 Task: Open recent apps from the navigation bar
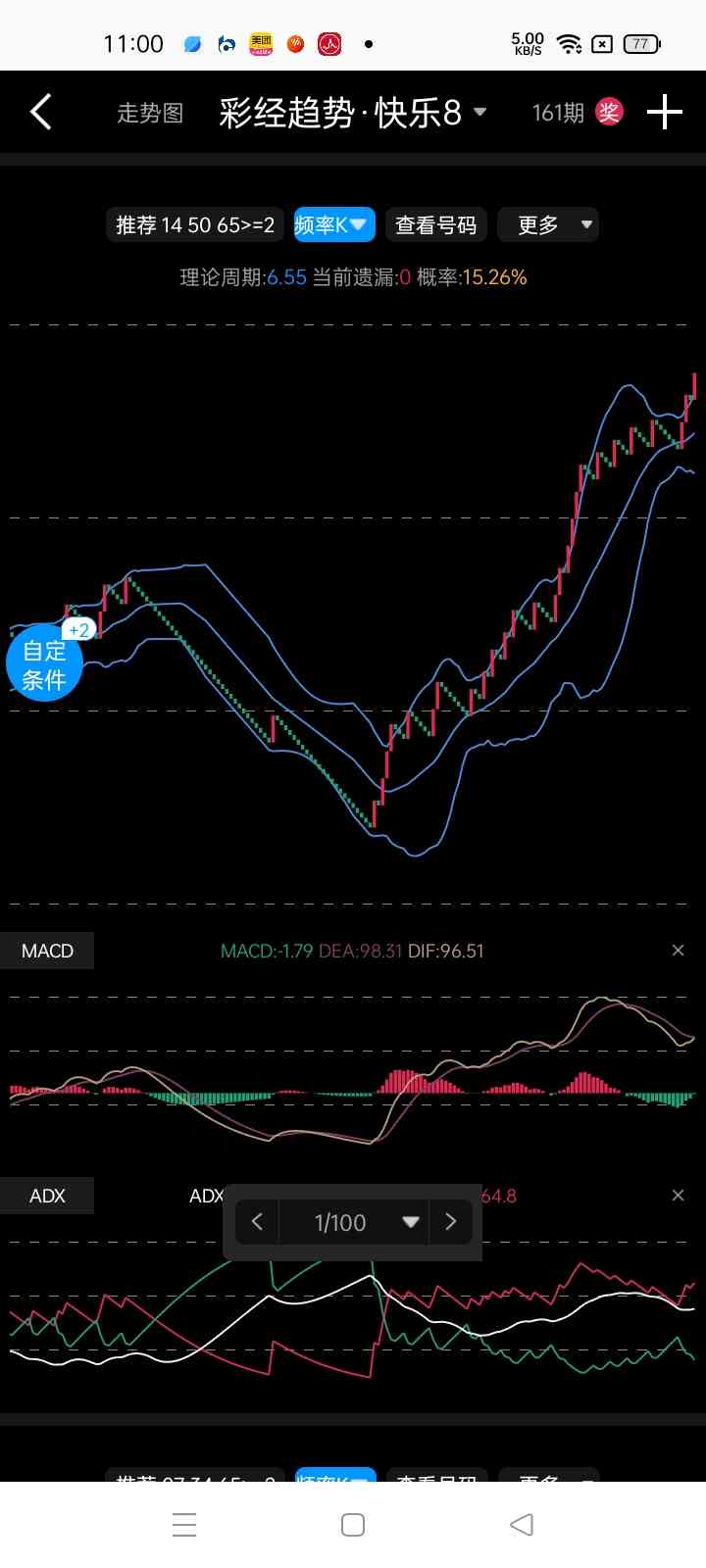[x=184, y=1525]
